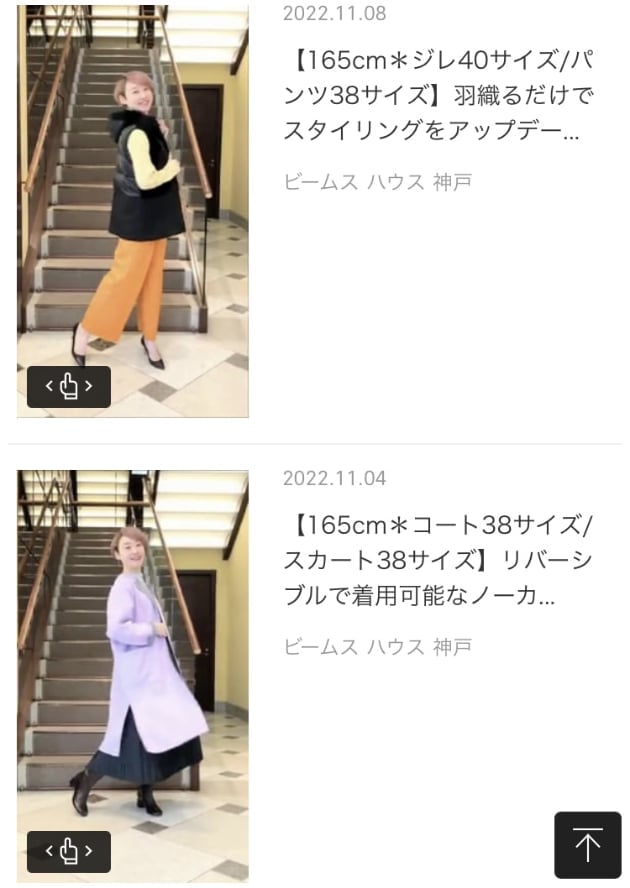This screenshot has width=630, height=888.
Task: Tap the swipe icon on the lavender coat photo
Action: pos(69,851)
